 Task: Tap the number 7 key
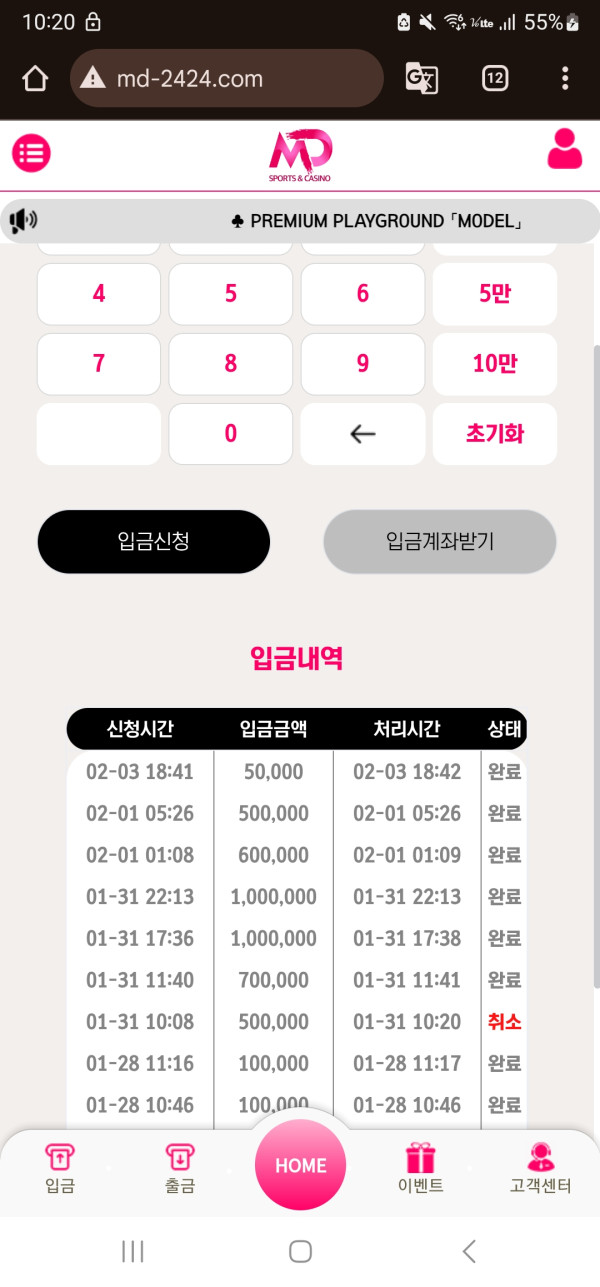click(x=98, y=364)
